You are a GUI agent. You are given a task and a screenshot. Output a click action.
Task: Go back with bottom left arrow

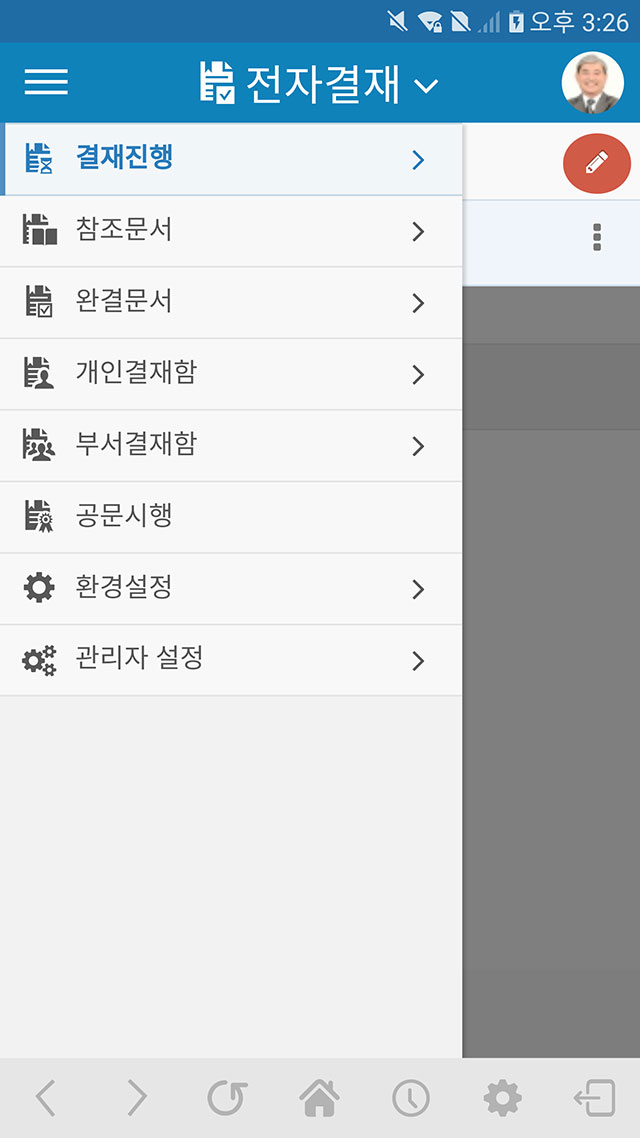(46, 1097)
